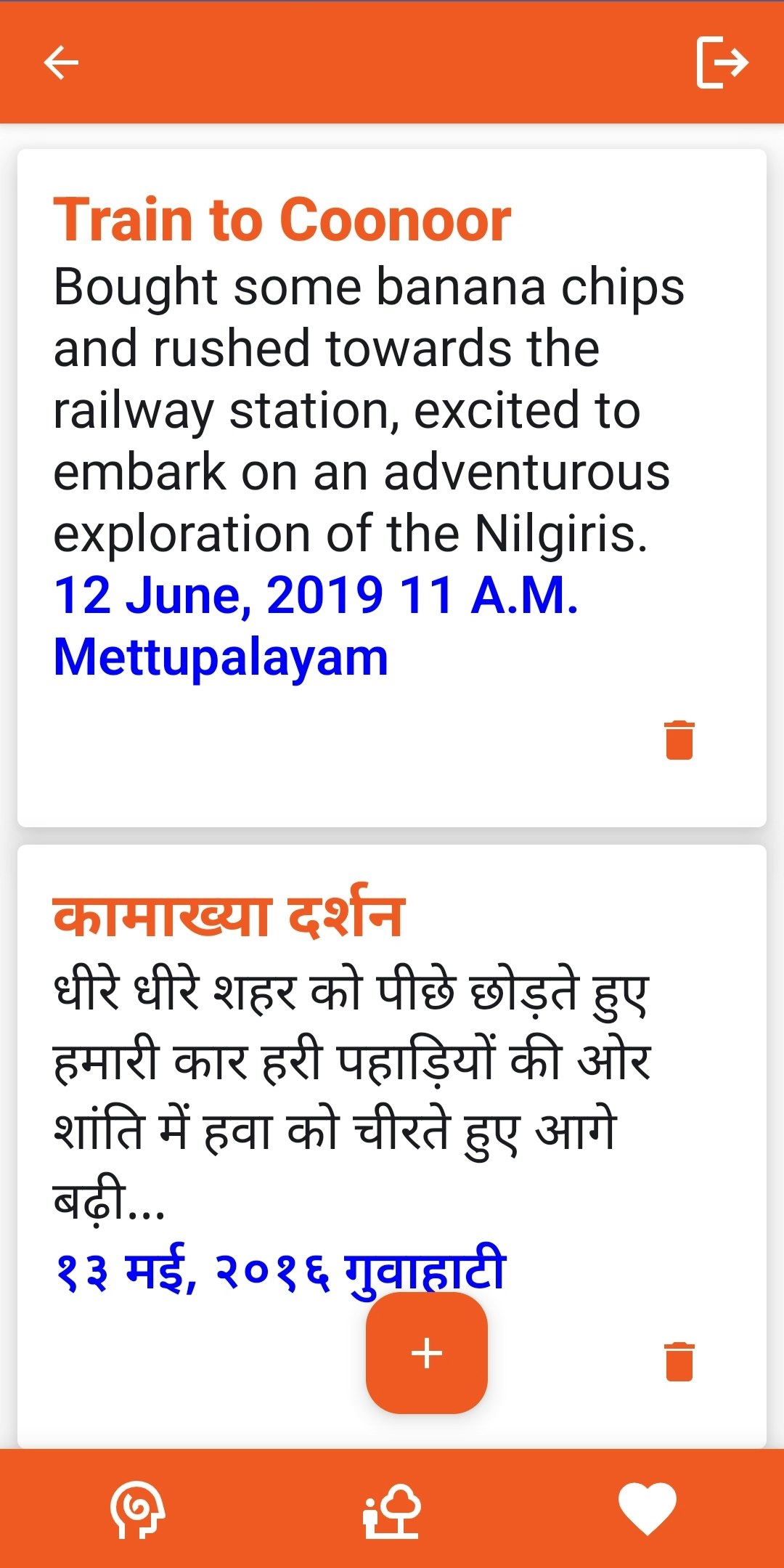Image resolution: width=784 pixels, height=1568 pixels.
Task: Switch to the head spiral tab
Action: click(x=137, y=1511)
